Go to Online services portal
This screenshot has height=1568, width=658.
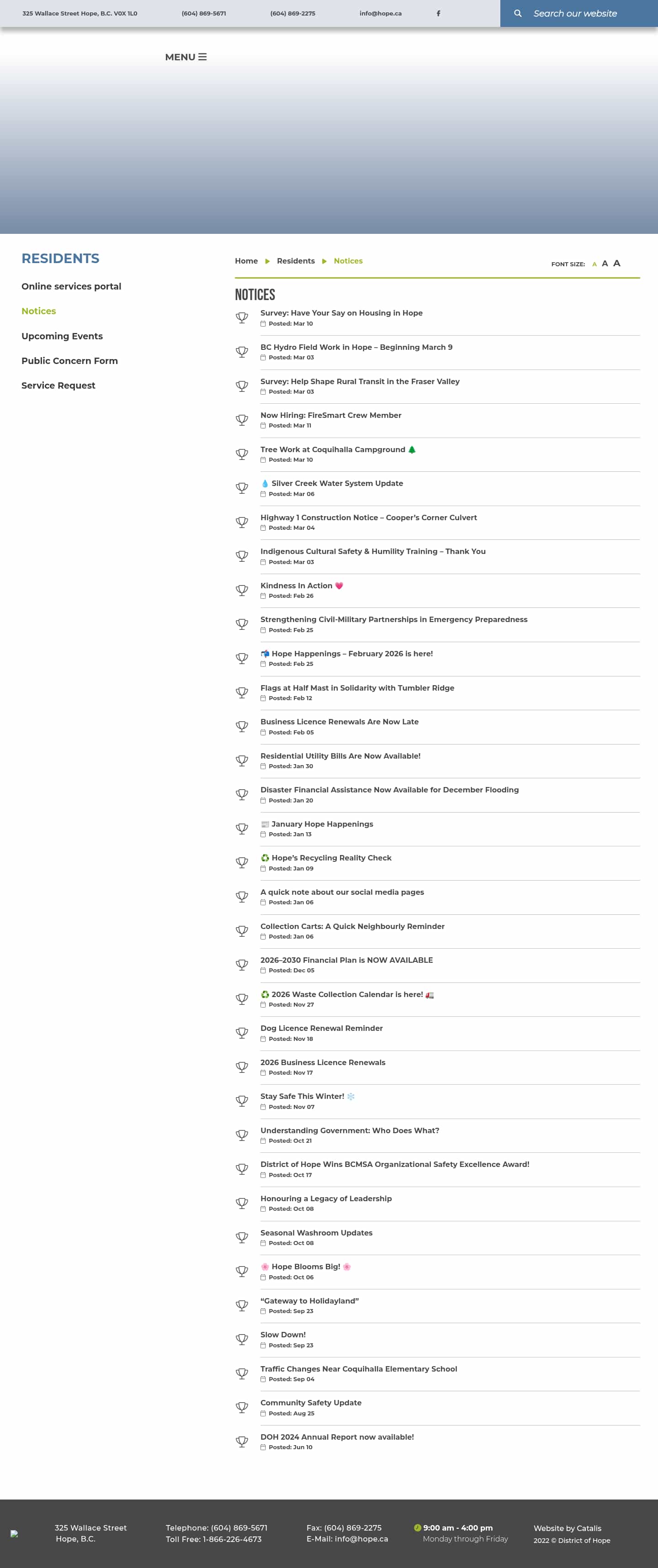[71, 286]
